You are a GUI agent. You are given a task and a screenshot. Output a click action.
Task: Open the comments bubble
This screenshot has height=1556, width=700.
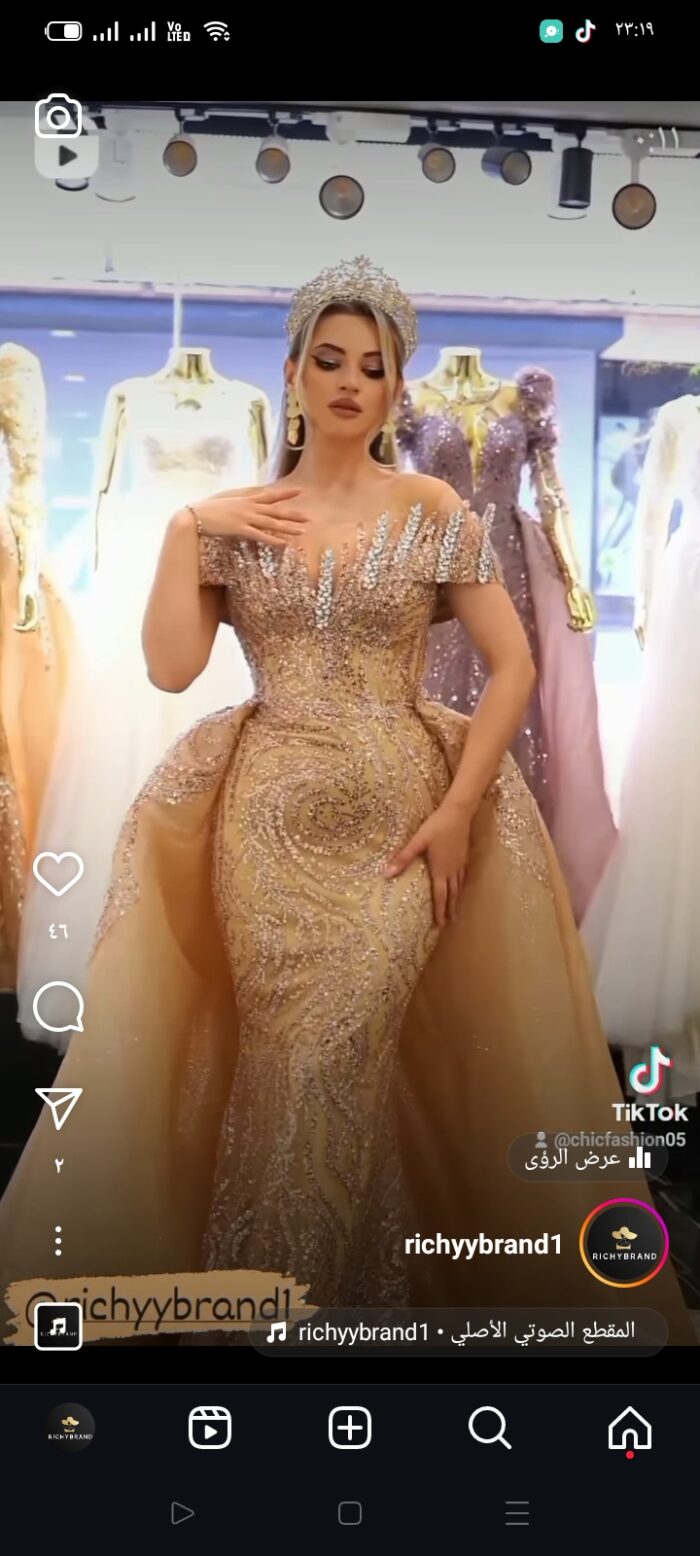pos(58,1006)
